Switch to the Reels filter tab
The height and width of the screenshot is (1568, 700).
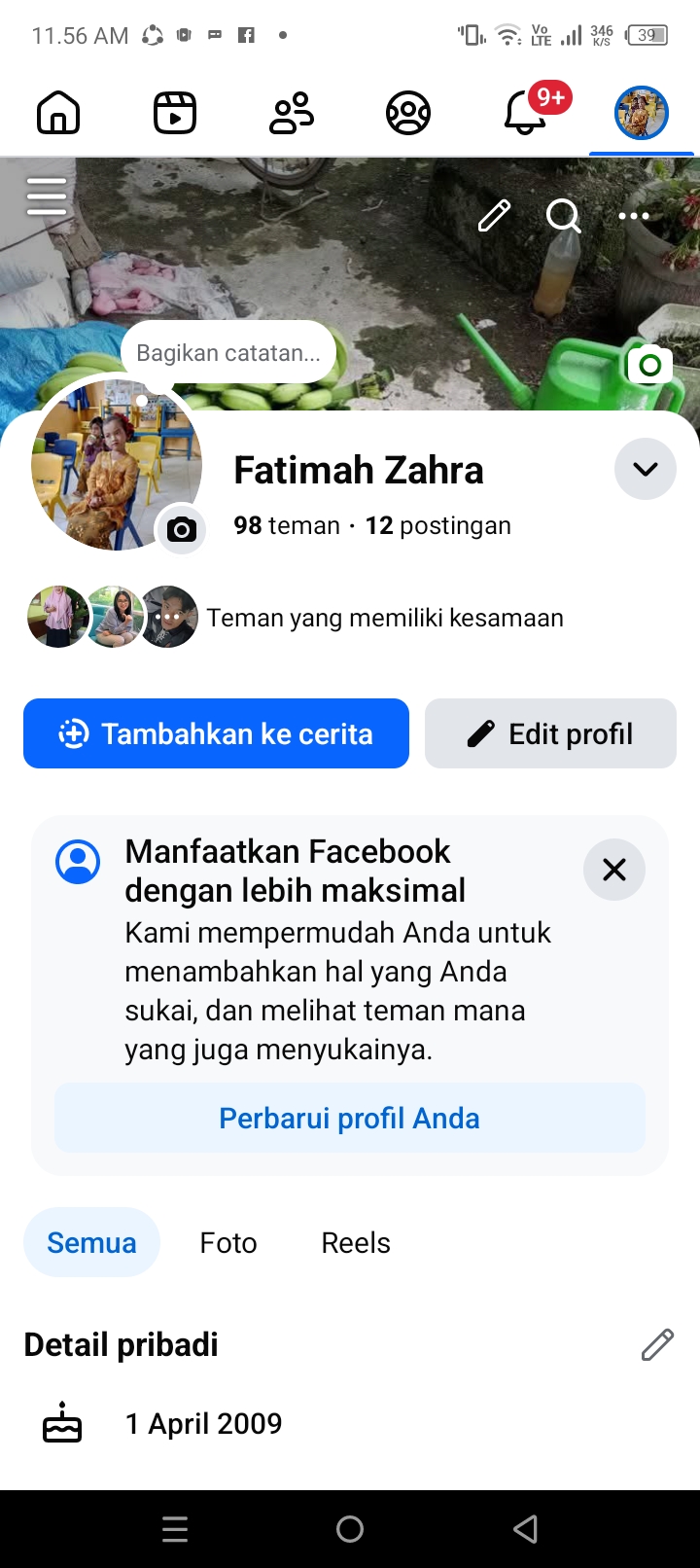click(x=356, y=1242)
